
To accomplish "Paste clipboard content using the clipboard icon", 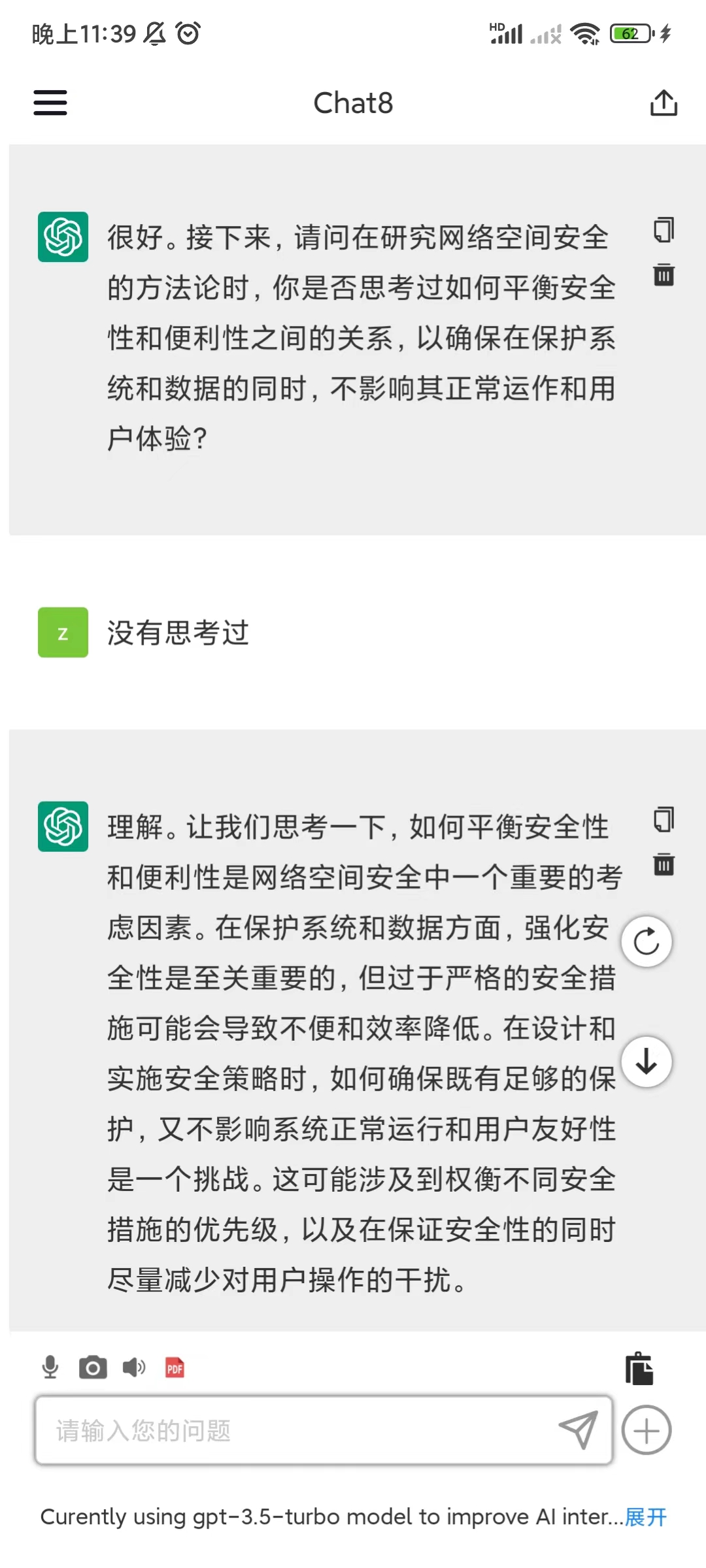I will point(639,1368).
